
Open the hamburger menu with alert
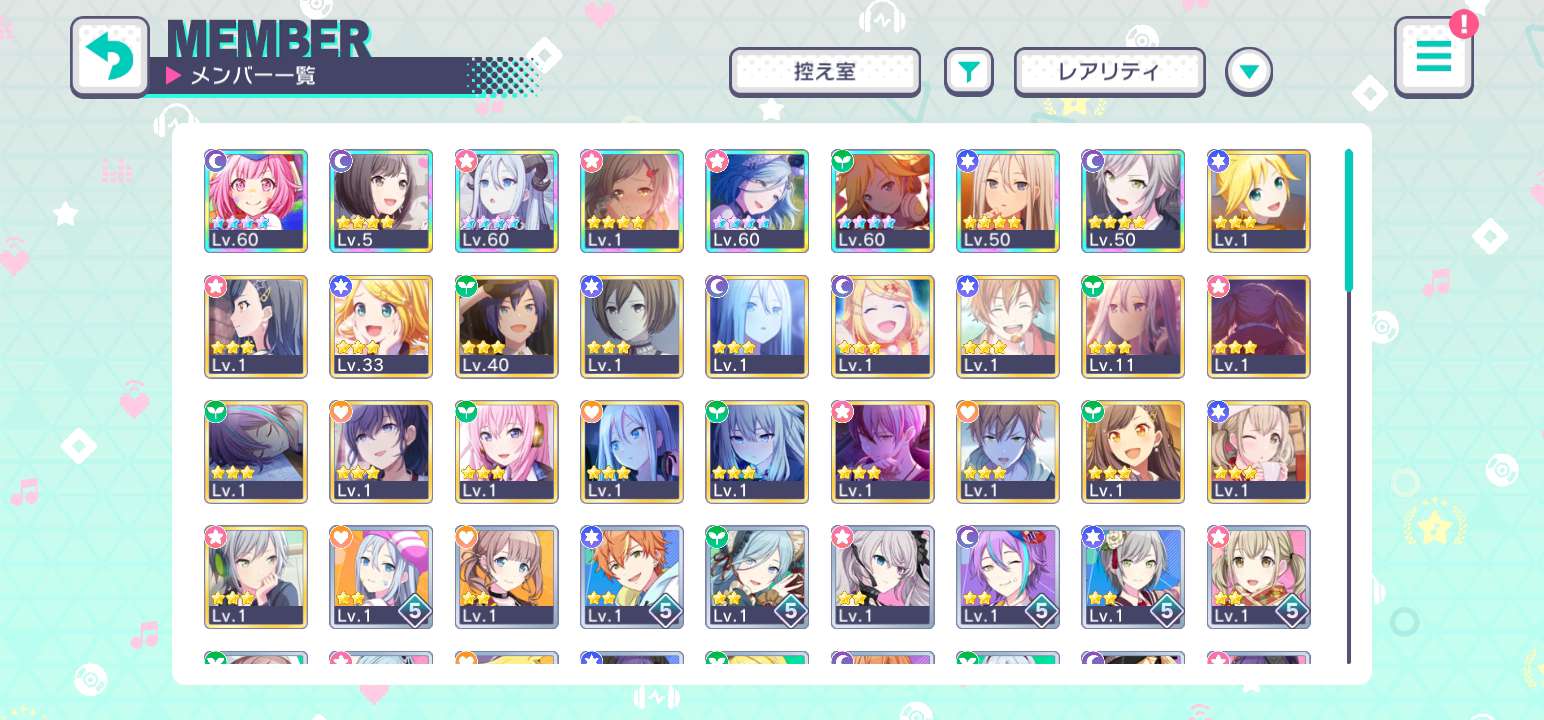pyautogui.click(x=1433, y=57)
